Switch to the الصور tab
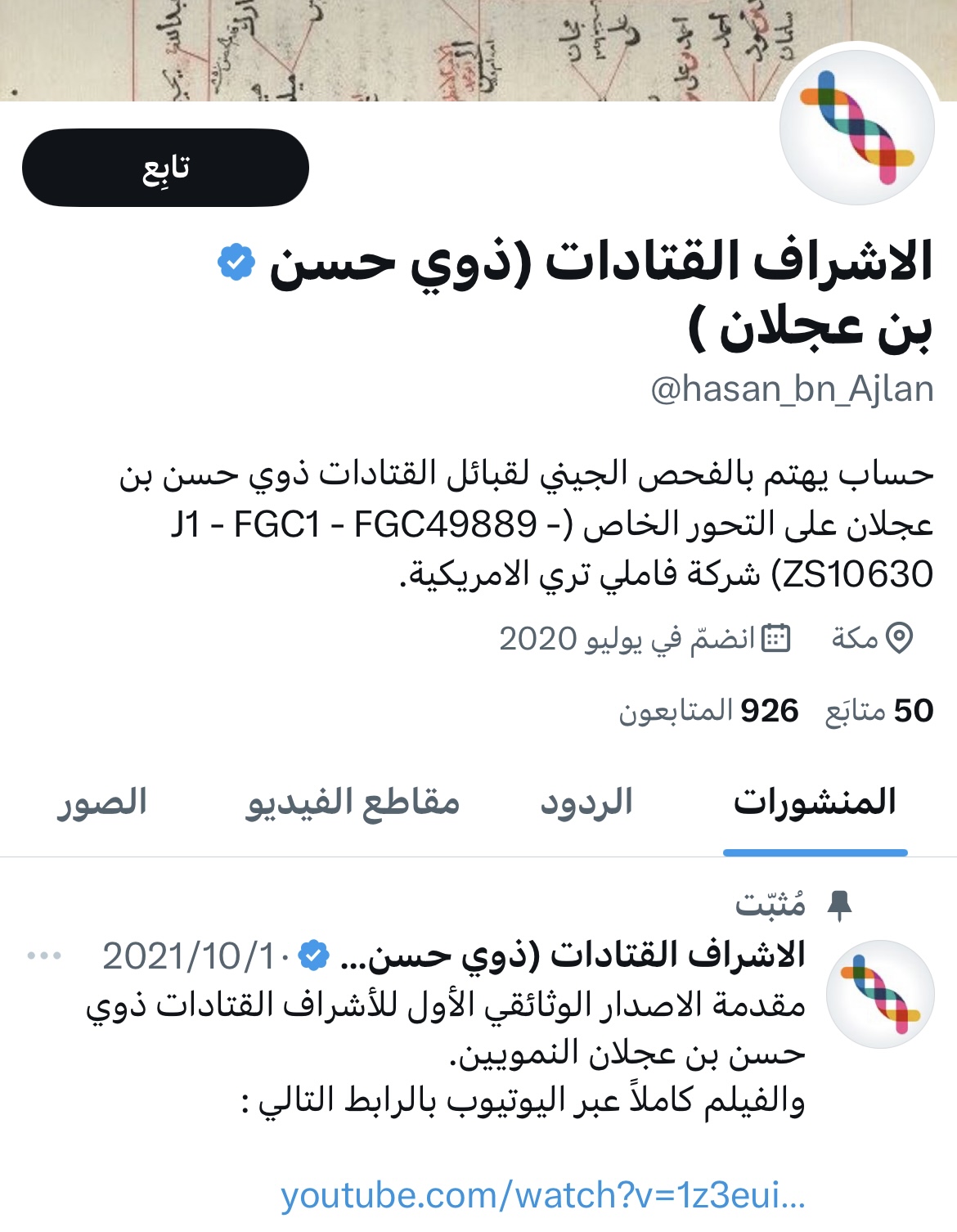The image size is (957, 1232). click(x=102, y=803)
